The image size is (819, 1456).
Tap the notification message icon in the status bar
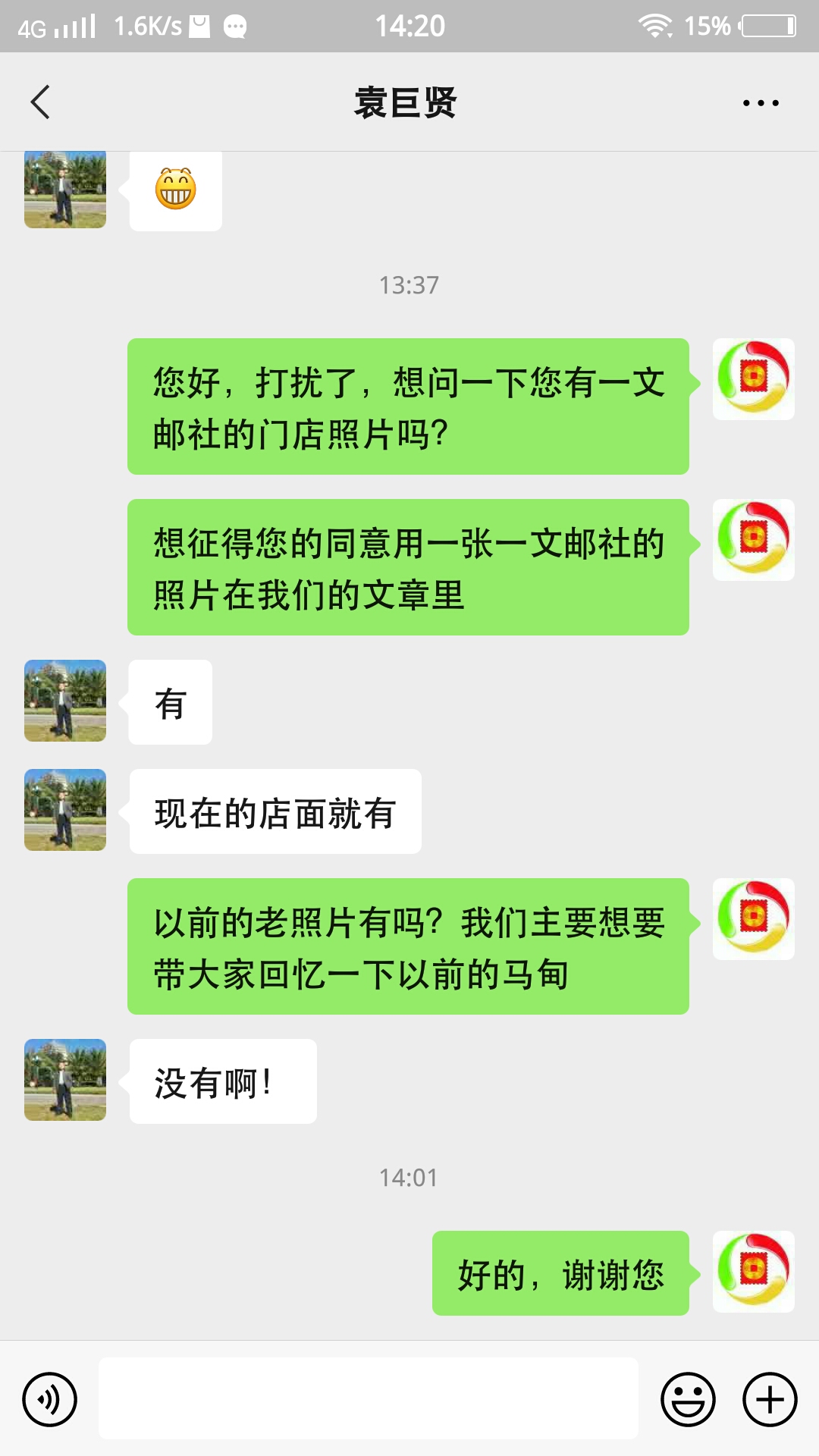235,27
